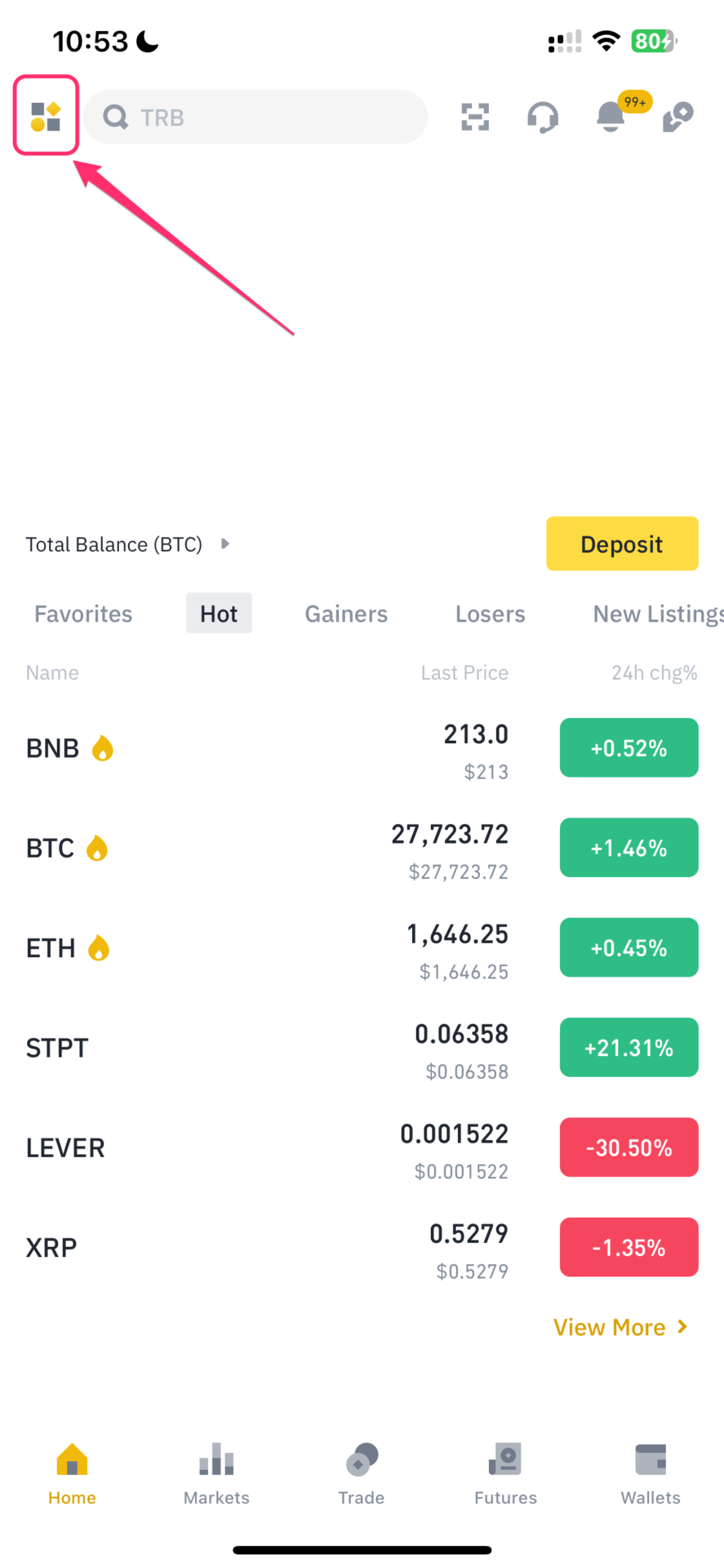This screenshot has height=1568, width=724.
Task: Open the BNB market row
Action: [x=362, y=748]
